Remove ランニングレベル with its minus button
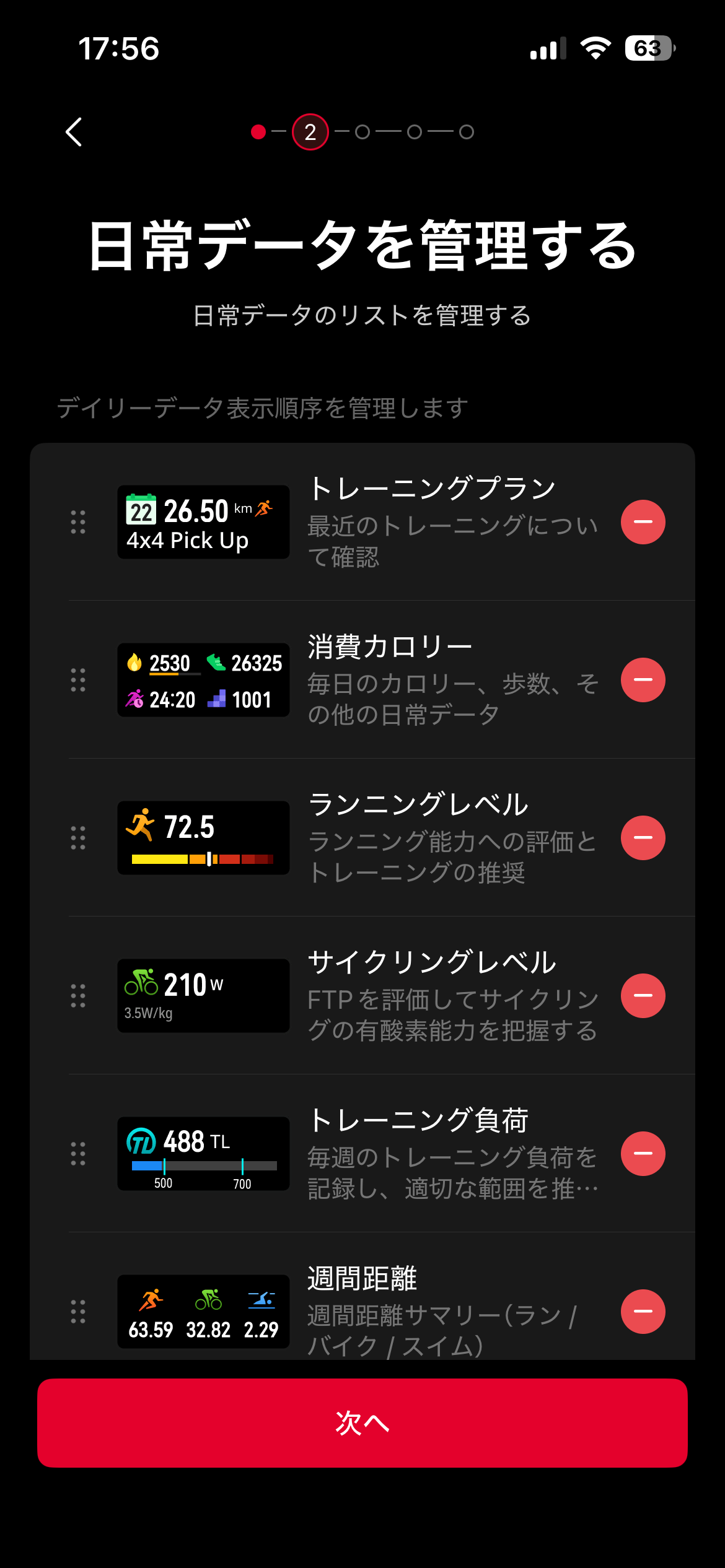725x1568 pixels. tap(643, 838)
